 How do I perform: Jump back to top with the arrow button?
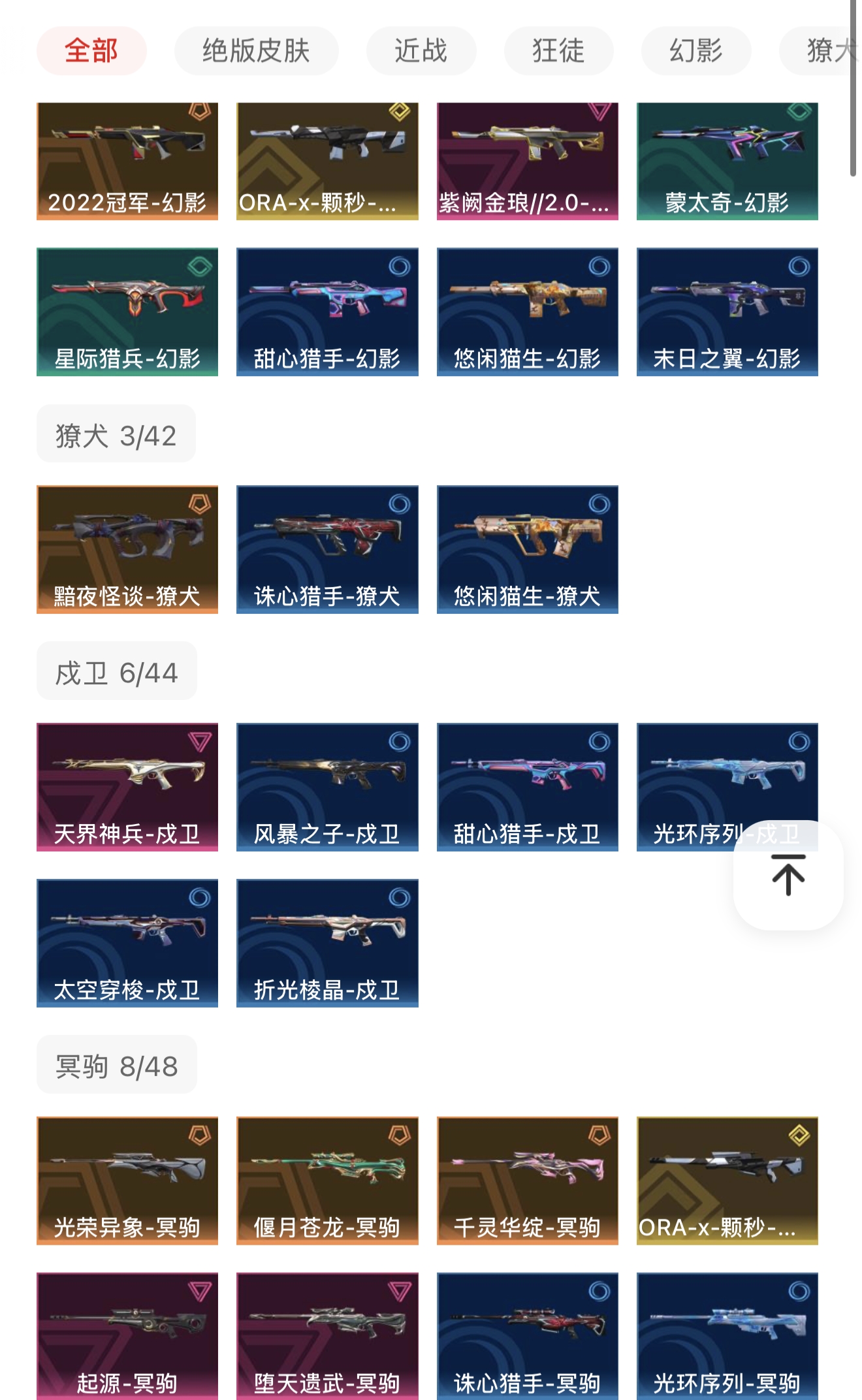(788, 875)
